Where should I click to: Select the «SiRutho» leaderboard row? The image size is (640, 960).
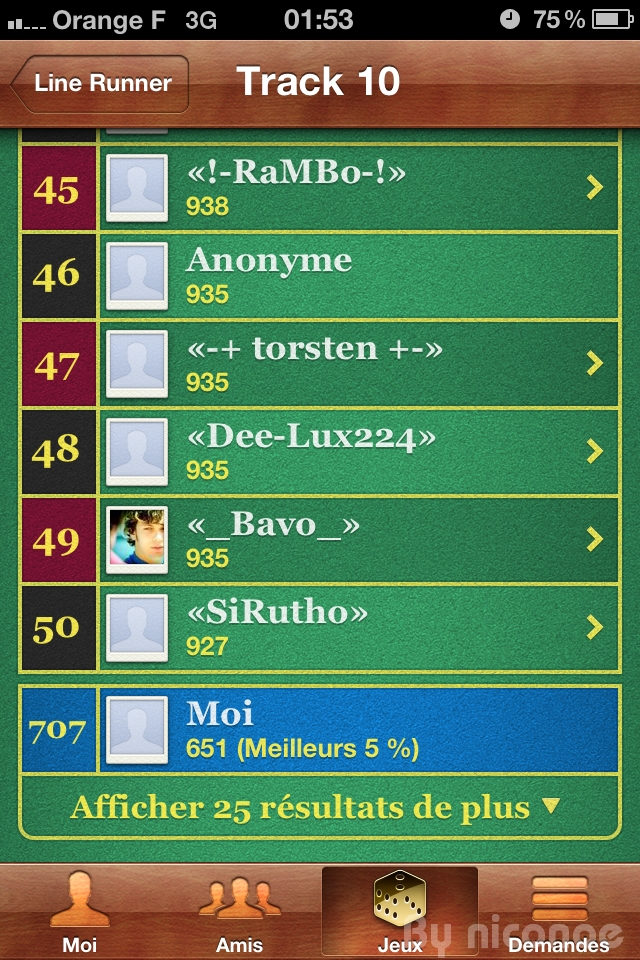[x=360, y=629]
